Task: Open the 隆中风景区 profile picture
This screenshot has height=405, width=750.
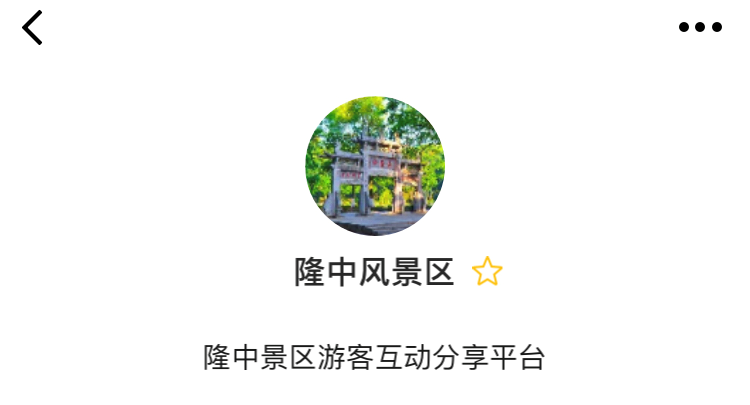Action: pyautogui.click(x=375, y=166)
